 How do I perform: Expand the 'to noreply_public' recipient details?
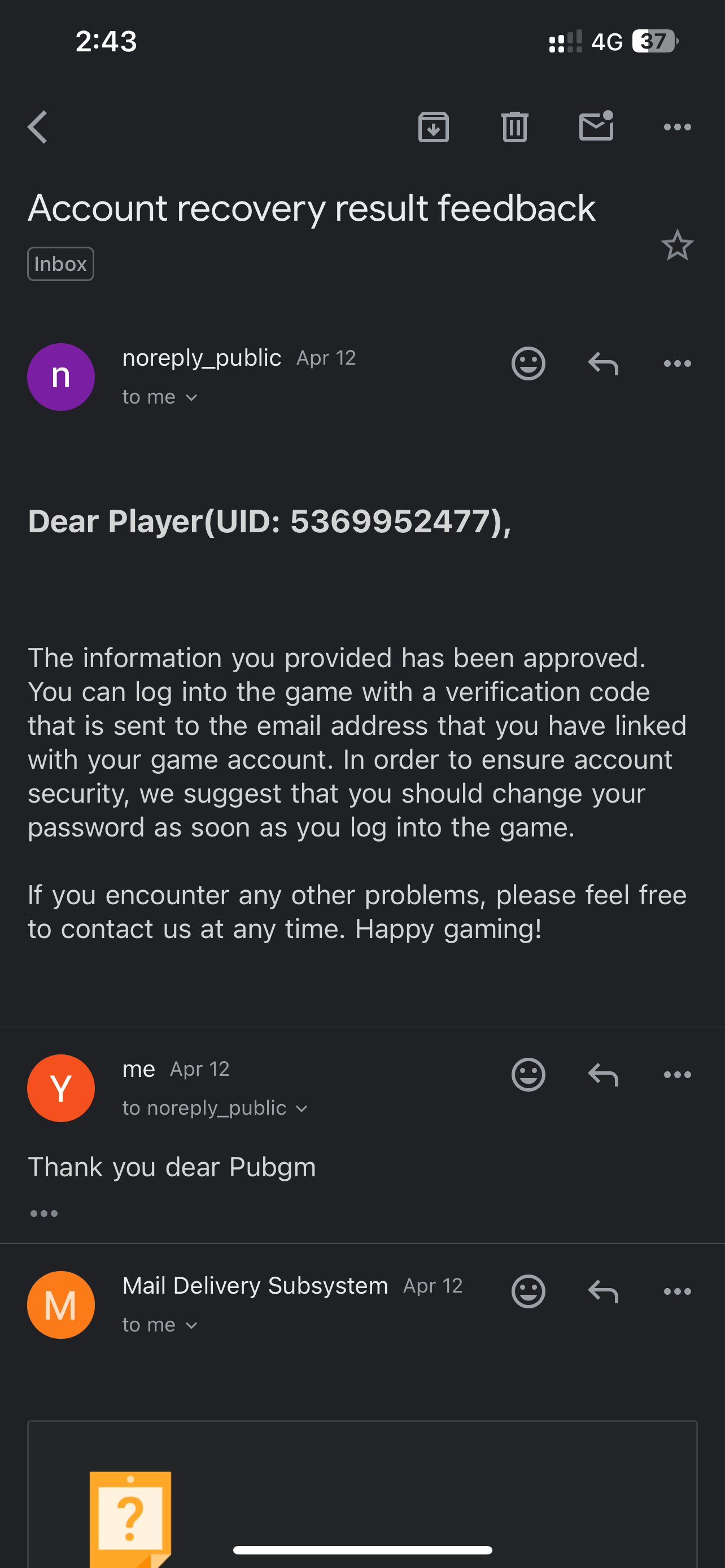[x=216, y=1109]
